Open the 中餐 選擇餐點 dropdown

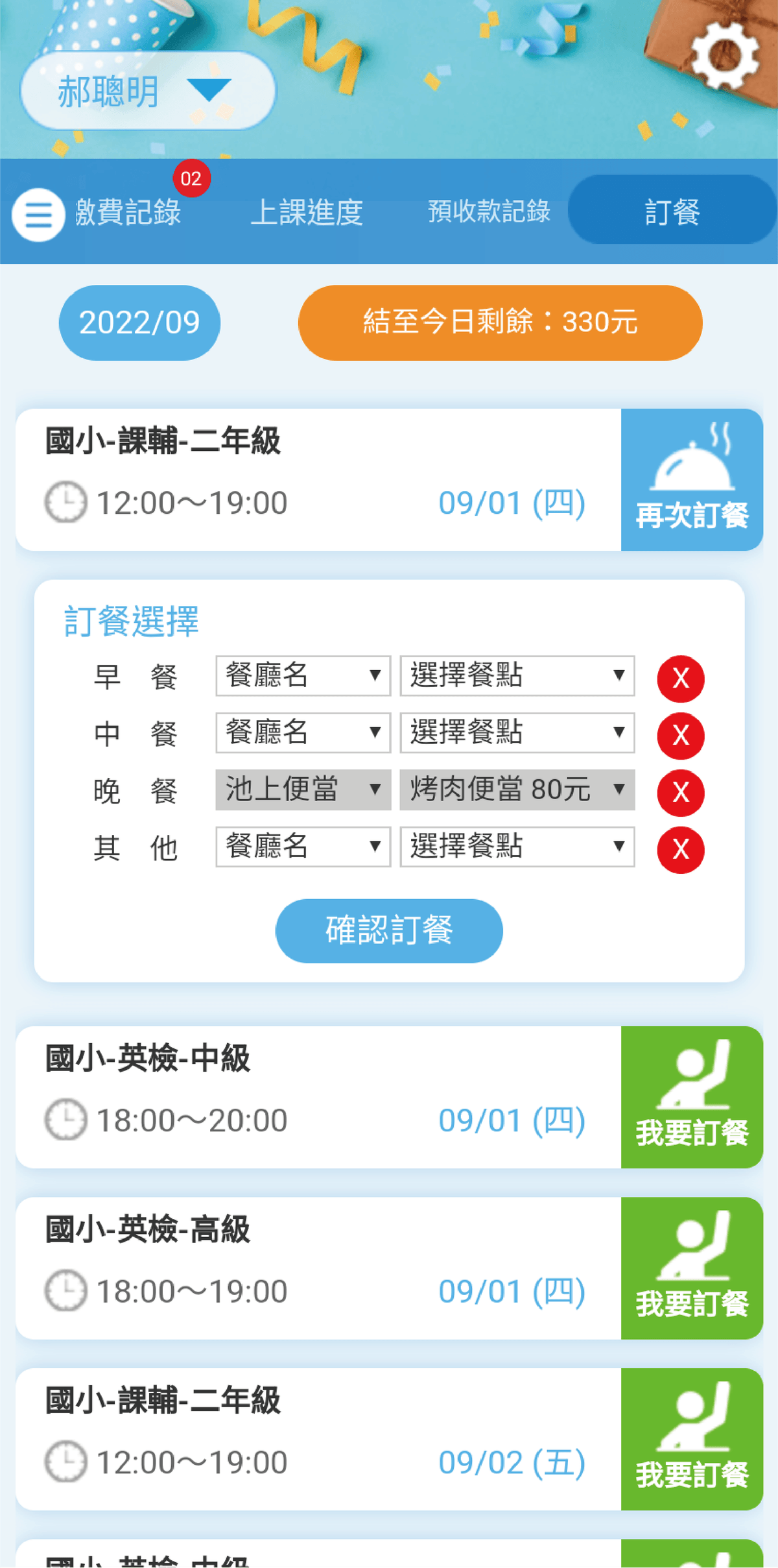(517, 733)
